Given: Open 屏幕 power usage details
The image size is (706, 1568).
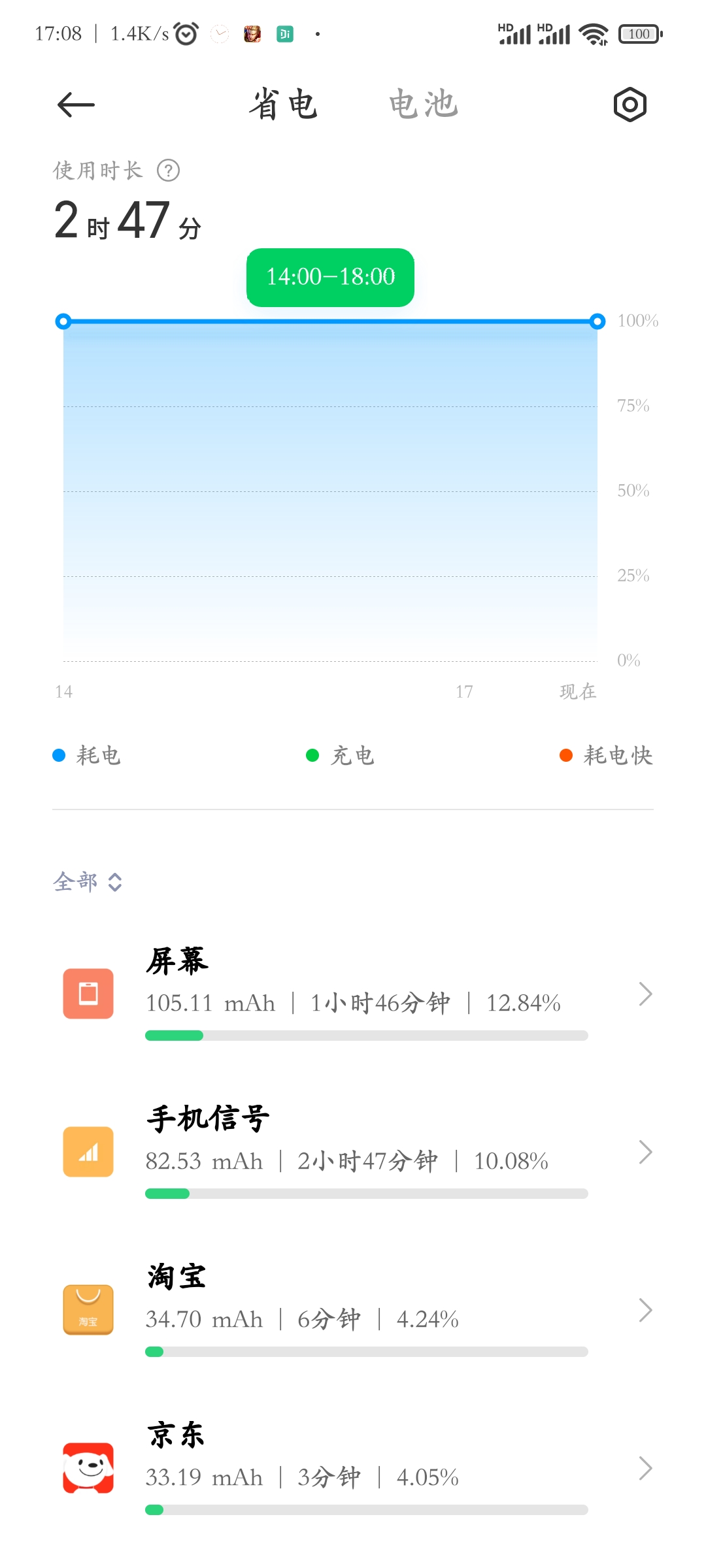Looking at the screenshot, I should click(353, 994).
